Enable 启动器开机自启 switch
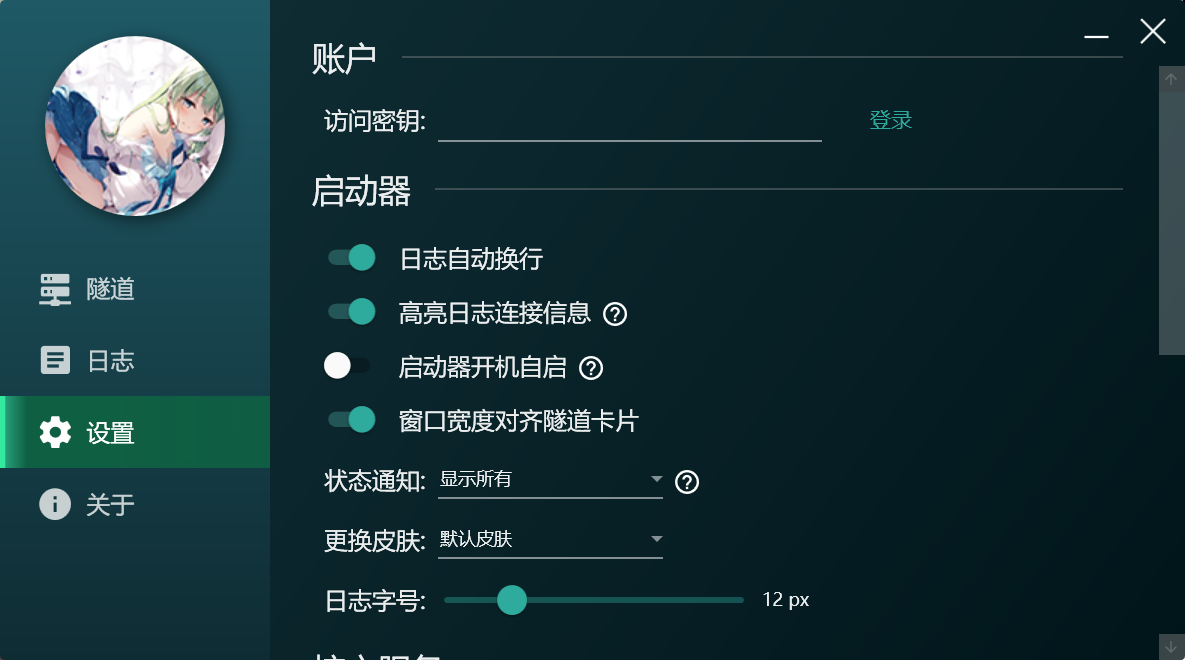 point(347,366)
